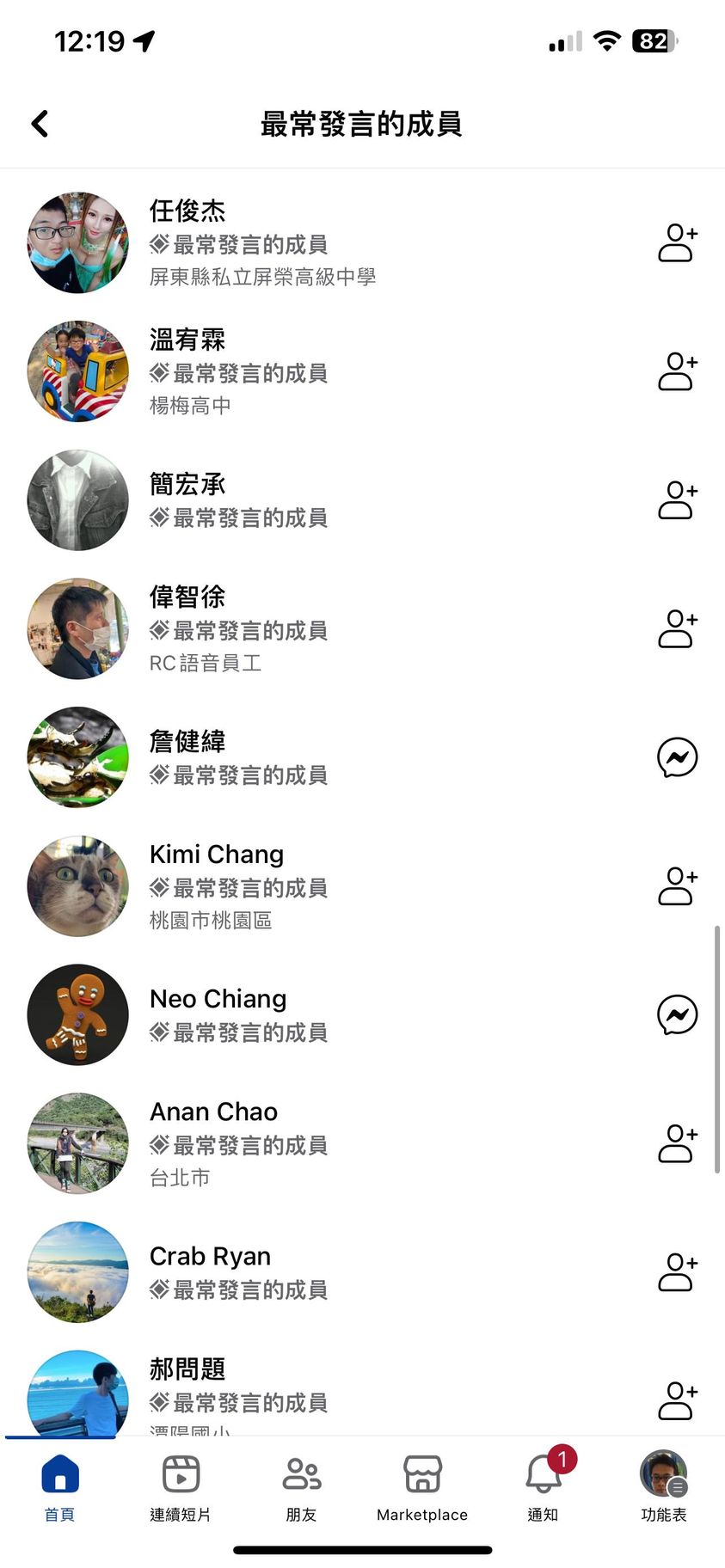Viewport: 725px width, 1568px height.
Task: Switch to the 首頁 tab
Action: (60, 1487)
